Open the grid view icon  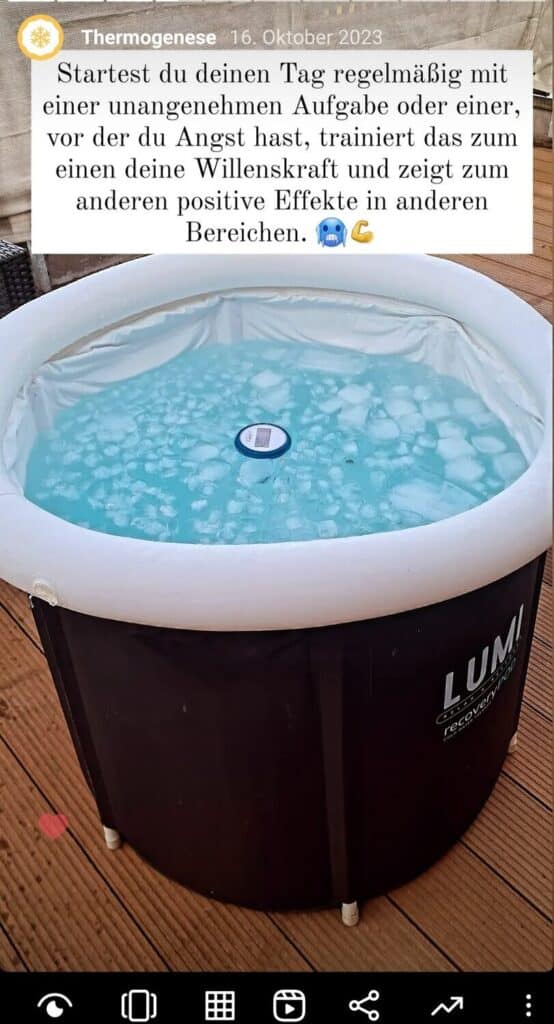coord(220,1005)
